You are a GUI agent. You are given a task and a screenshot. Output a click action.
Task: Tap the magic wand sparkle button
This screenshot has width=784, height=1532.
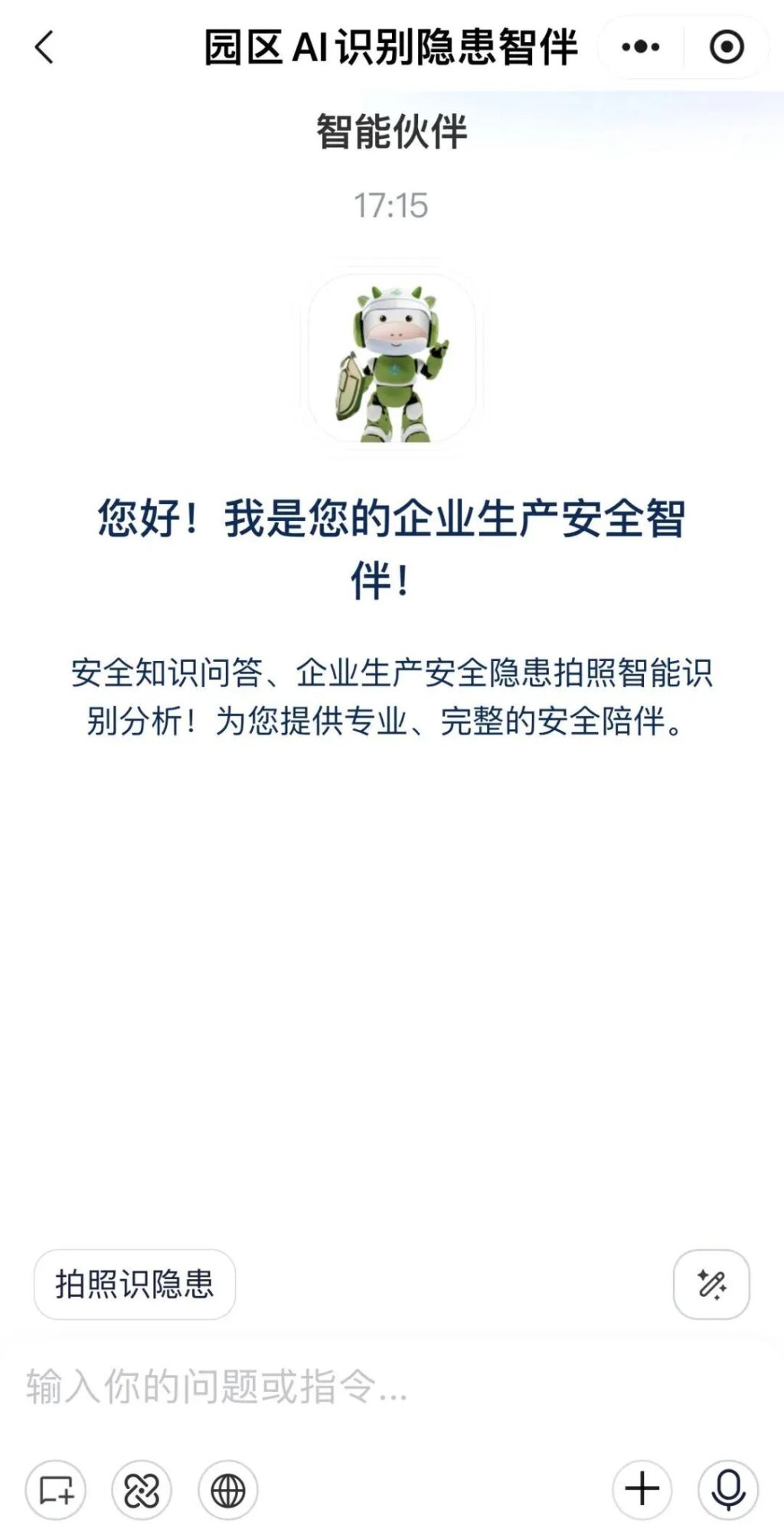tap(711, 1285)
